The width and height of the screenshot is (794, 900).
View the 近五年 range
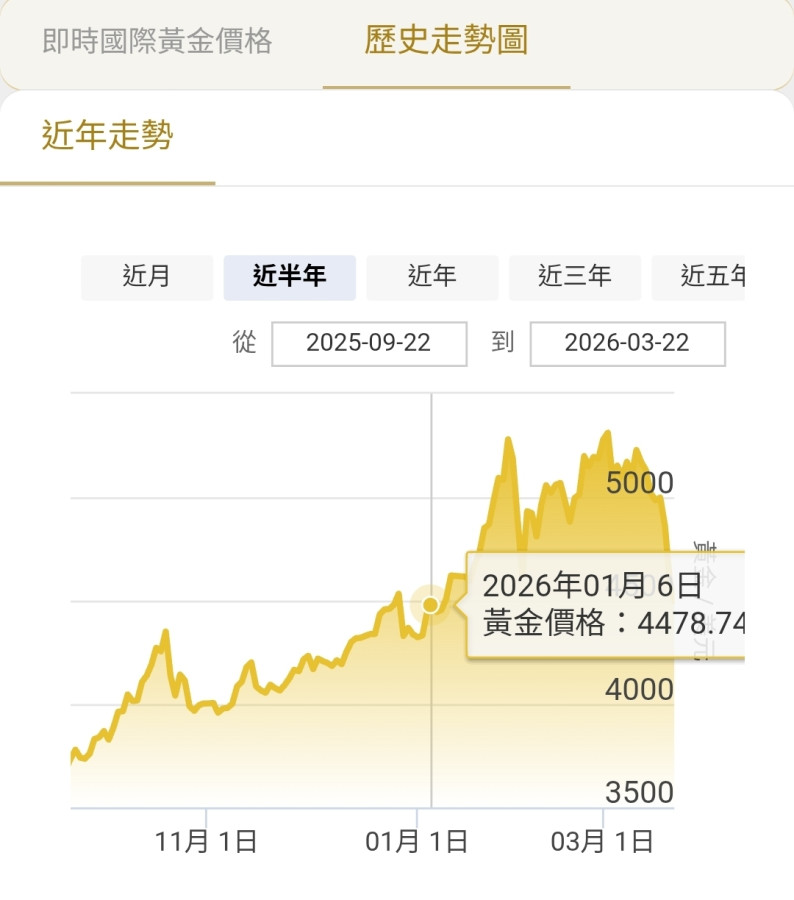pos(706,277)
